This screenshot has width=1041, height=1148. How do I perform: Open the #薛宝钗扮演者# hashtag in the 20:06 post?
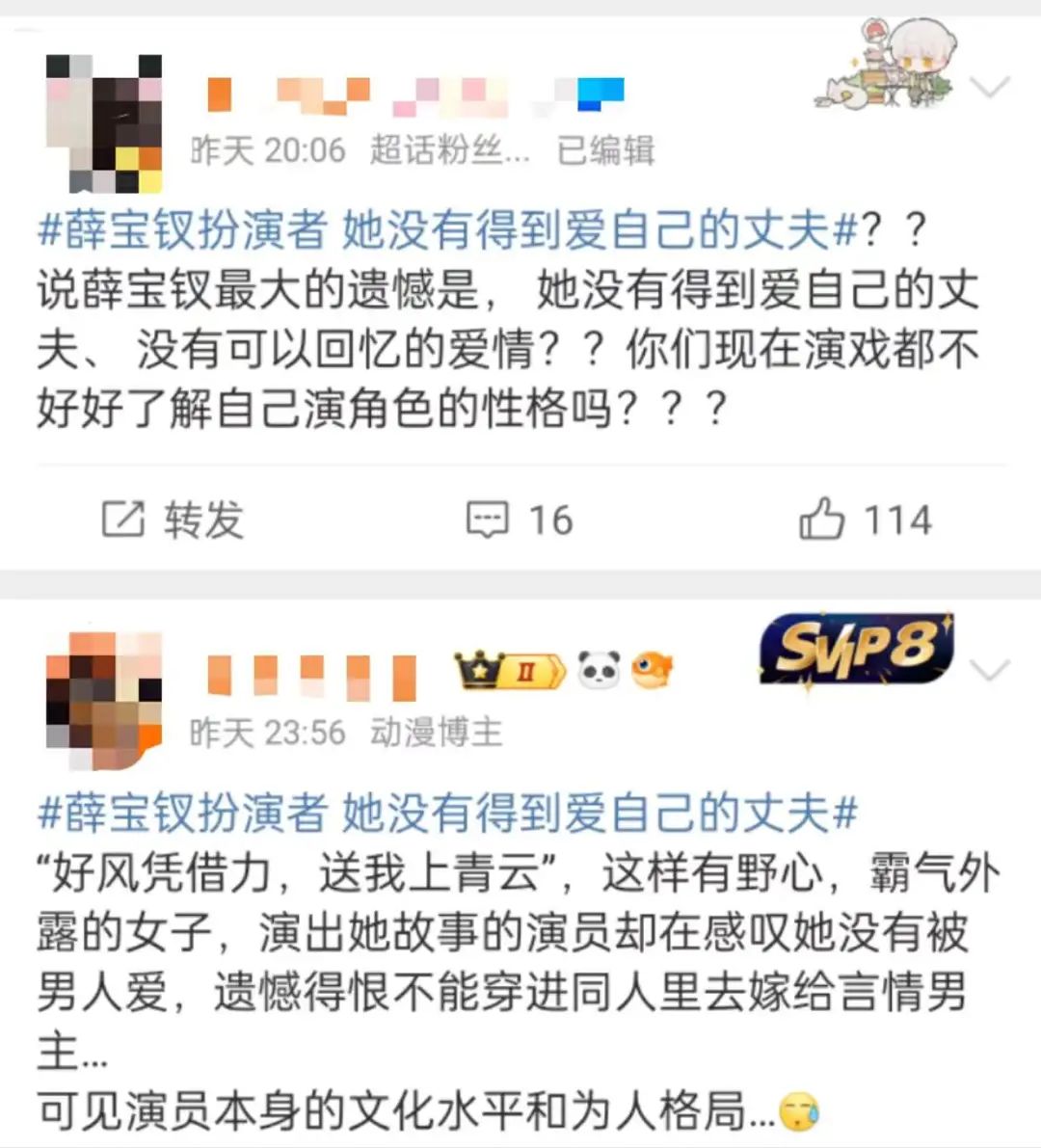click(x=447, y=229)
